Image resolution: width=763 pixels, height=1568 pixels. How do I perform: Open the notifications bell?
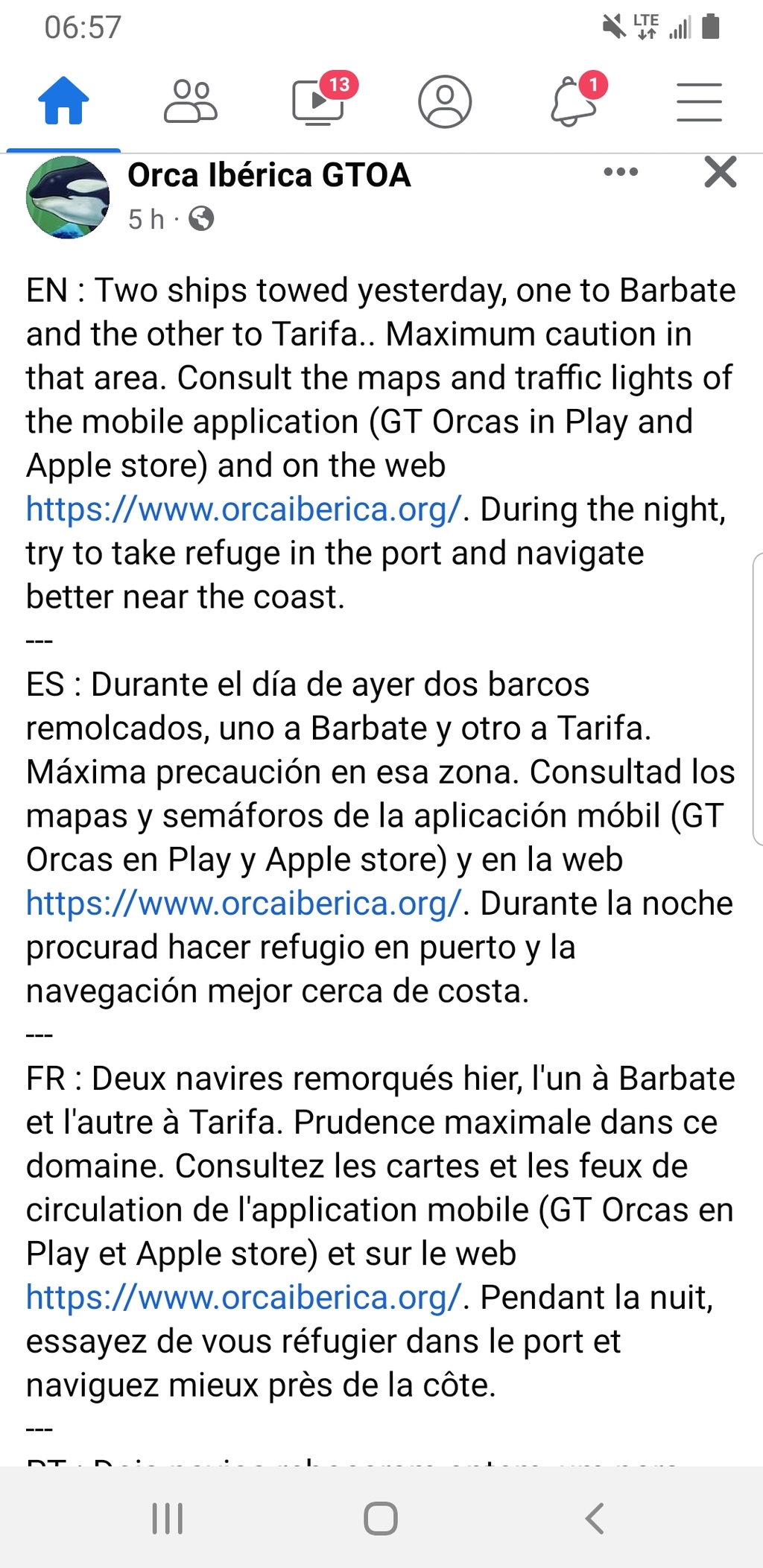pyautogui.click(x=574, y=101)
